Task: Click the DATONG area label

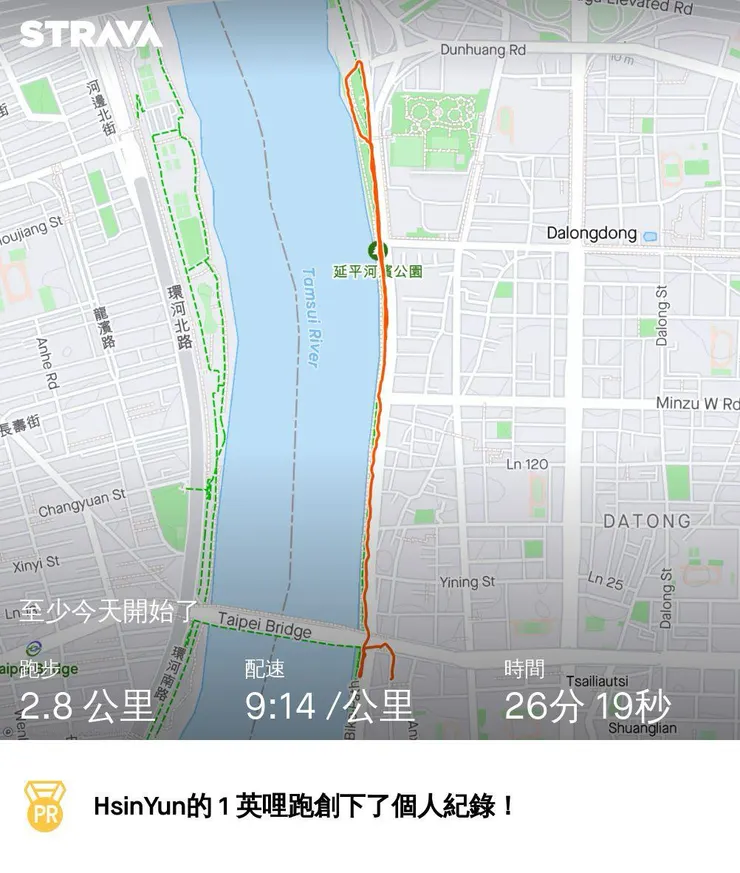Action: tap(650, 521)
